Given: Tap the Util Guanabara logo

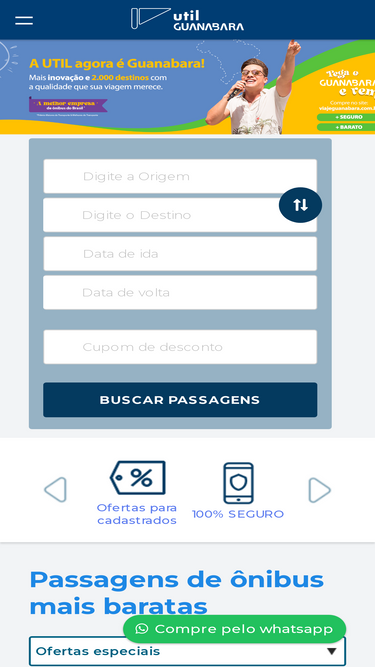Looking at the screenshot, I should 188,19.
